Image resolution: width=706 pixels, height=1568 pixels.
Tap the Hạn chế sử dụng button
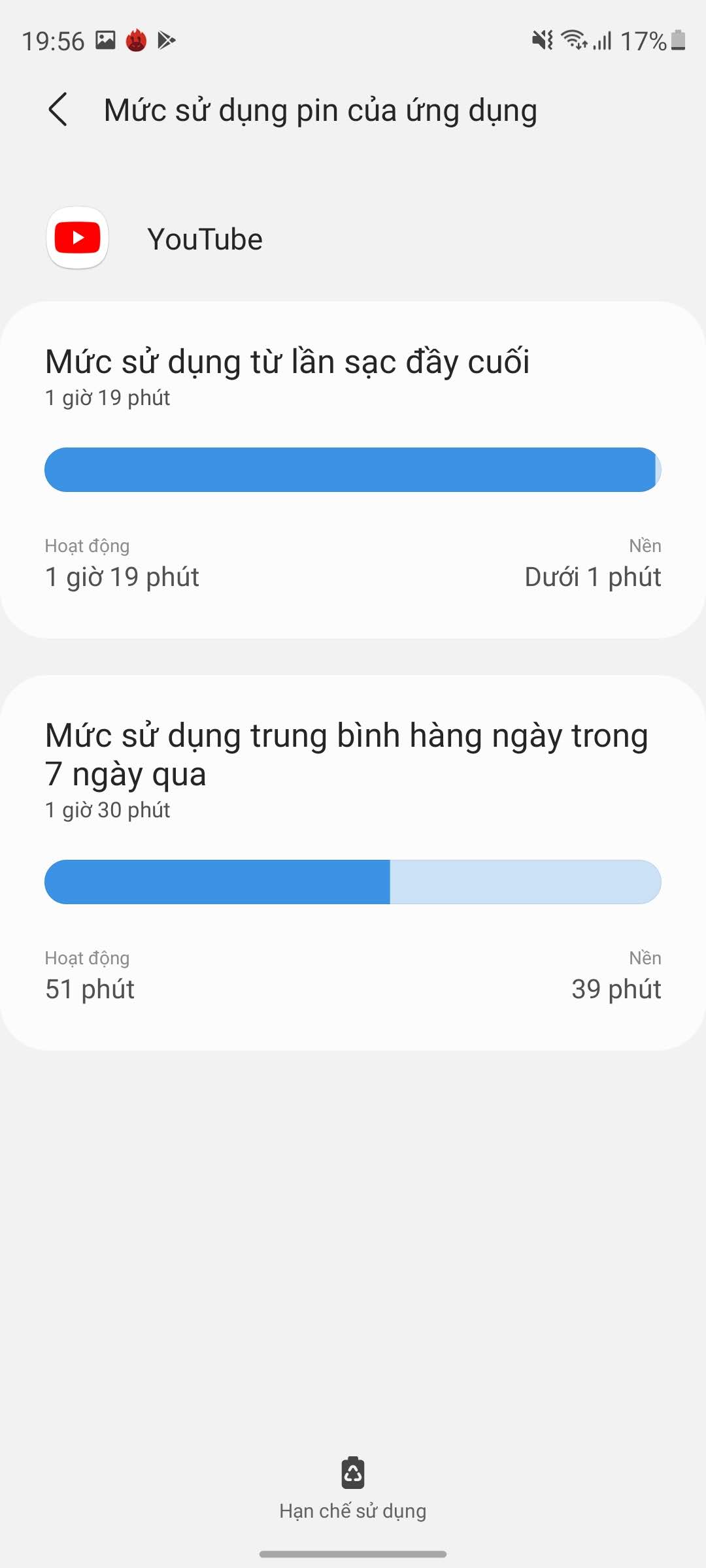tap(353, 1490)
